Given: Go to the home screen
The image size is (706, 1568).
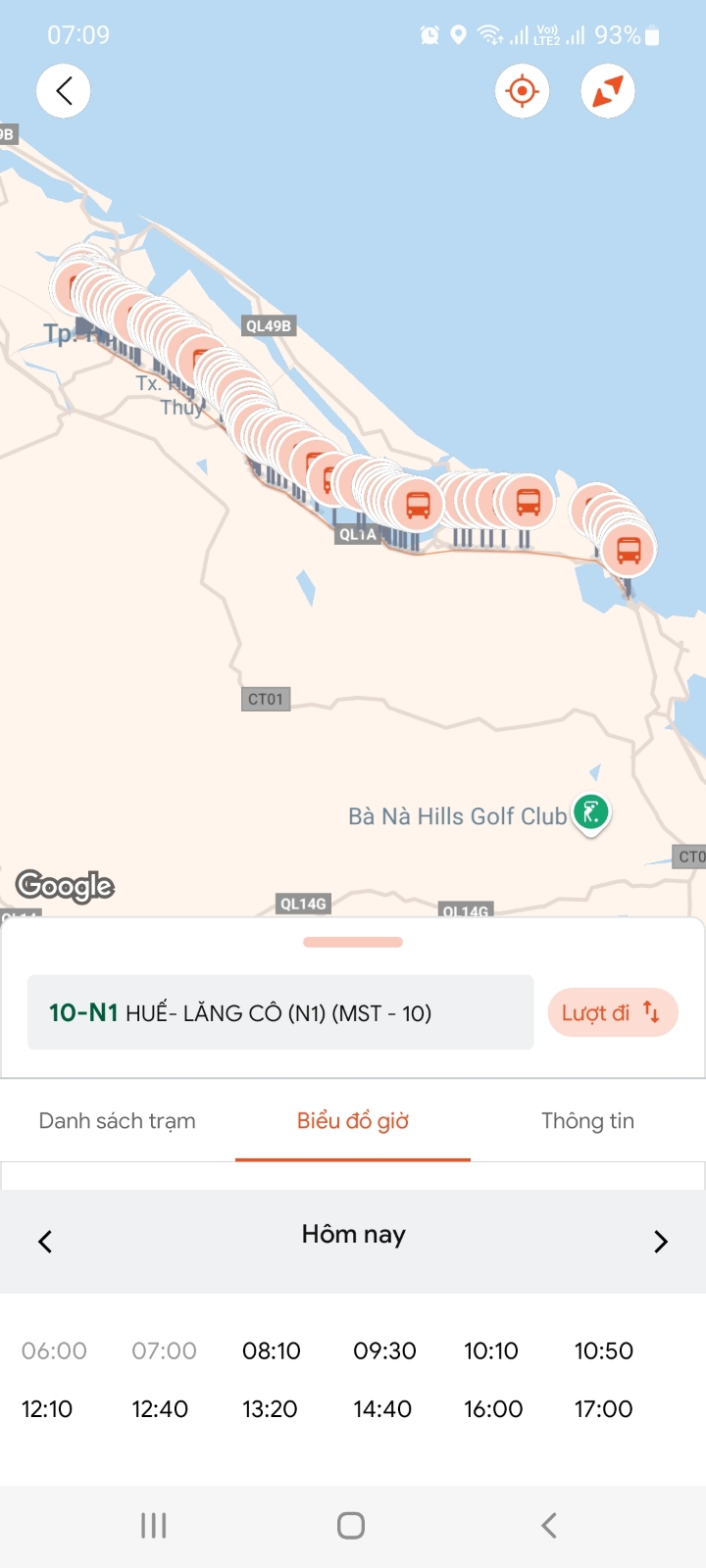Looking at the screenshot, I should click(351, 1525).
